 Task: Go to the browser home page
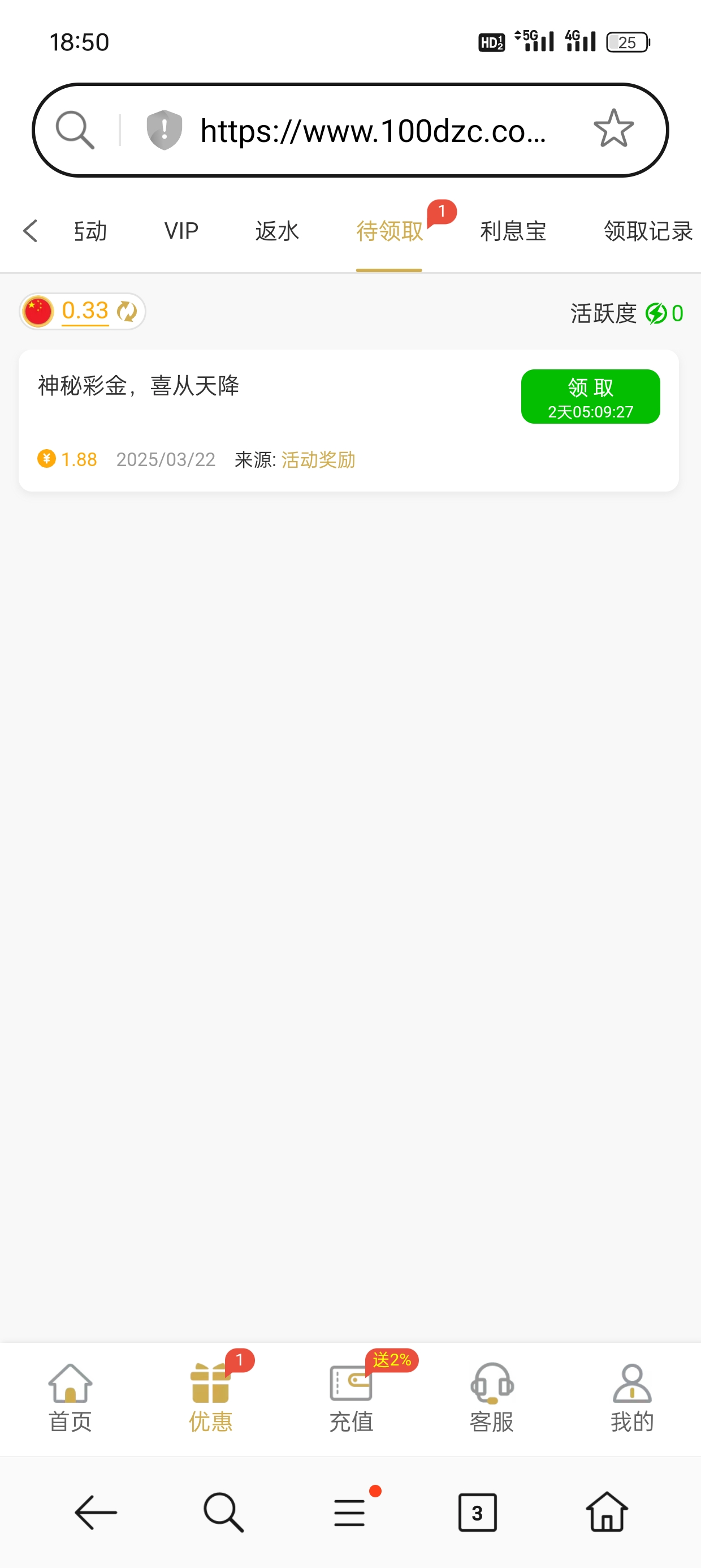(x=606, y=1512)
